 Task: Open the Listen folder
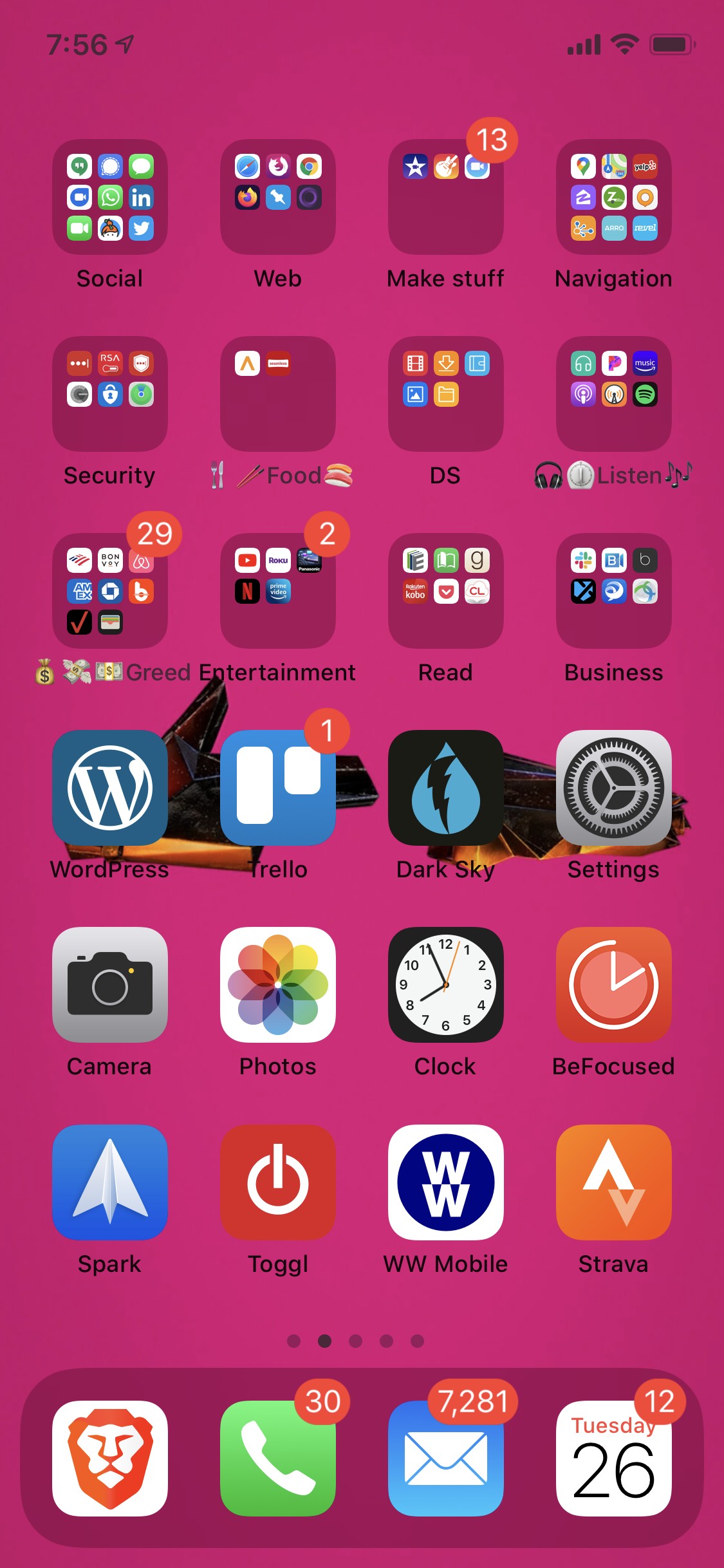(614, 394)
